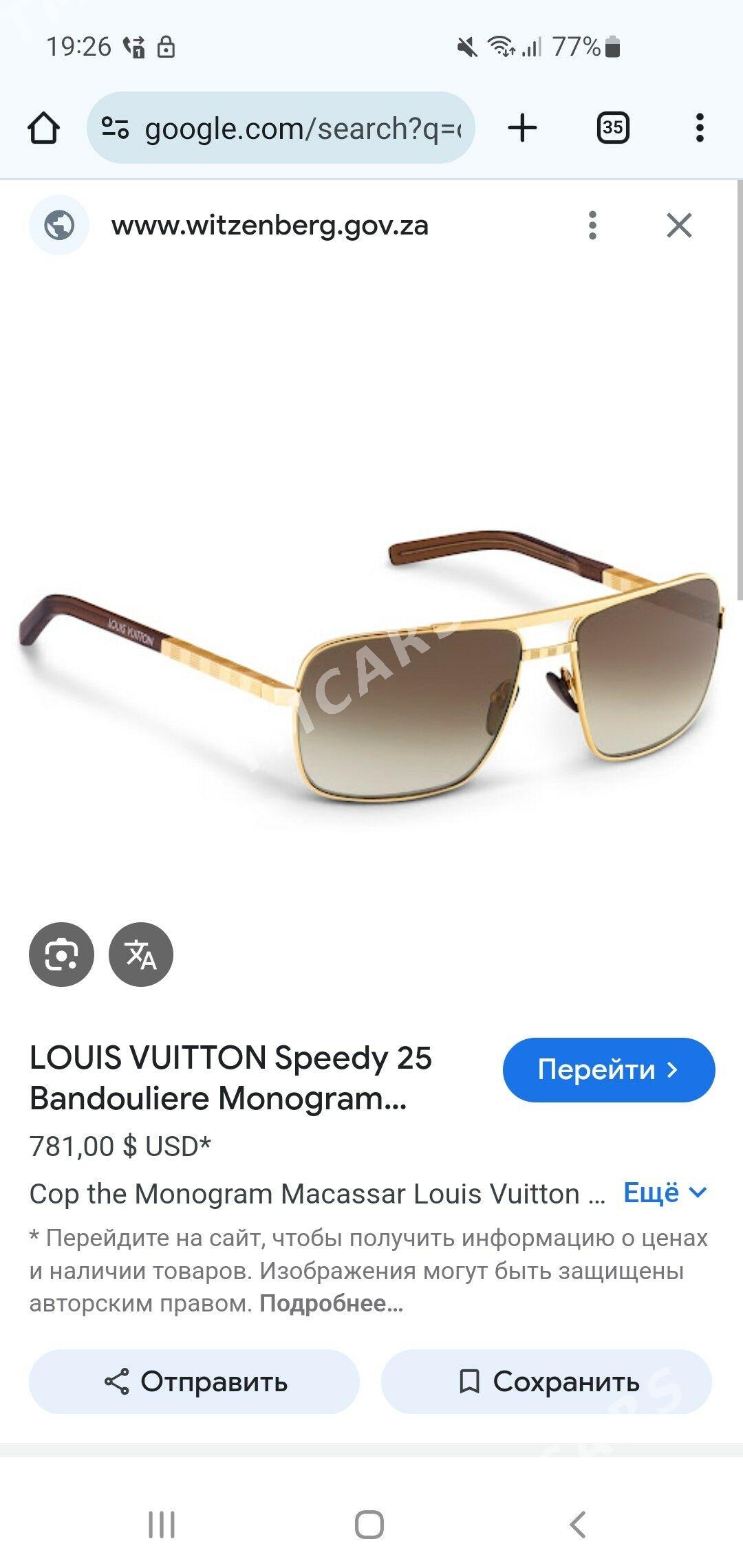This screenshot has width=743, height=1568.
Task: Expand description with Ещё
Action: point(665,1193)
